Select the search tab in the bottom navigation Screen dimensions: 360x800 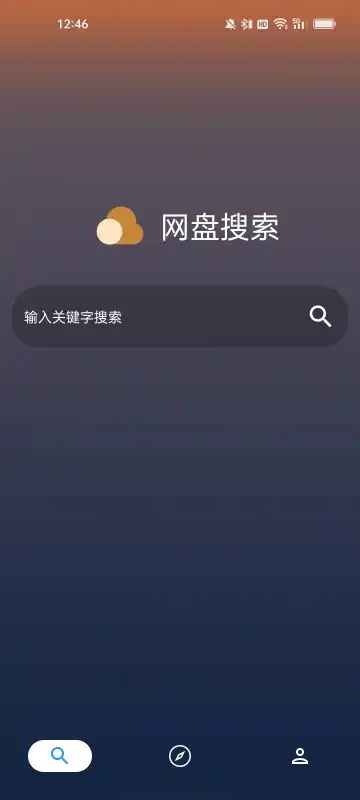(x=60, y=756)
